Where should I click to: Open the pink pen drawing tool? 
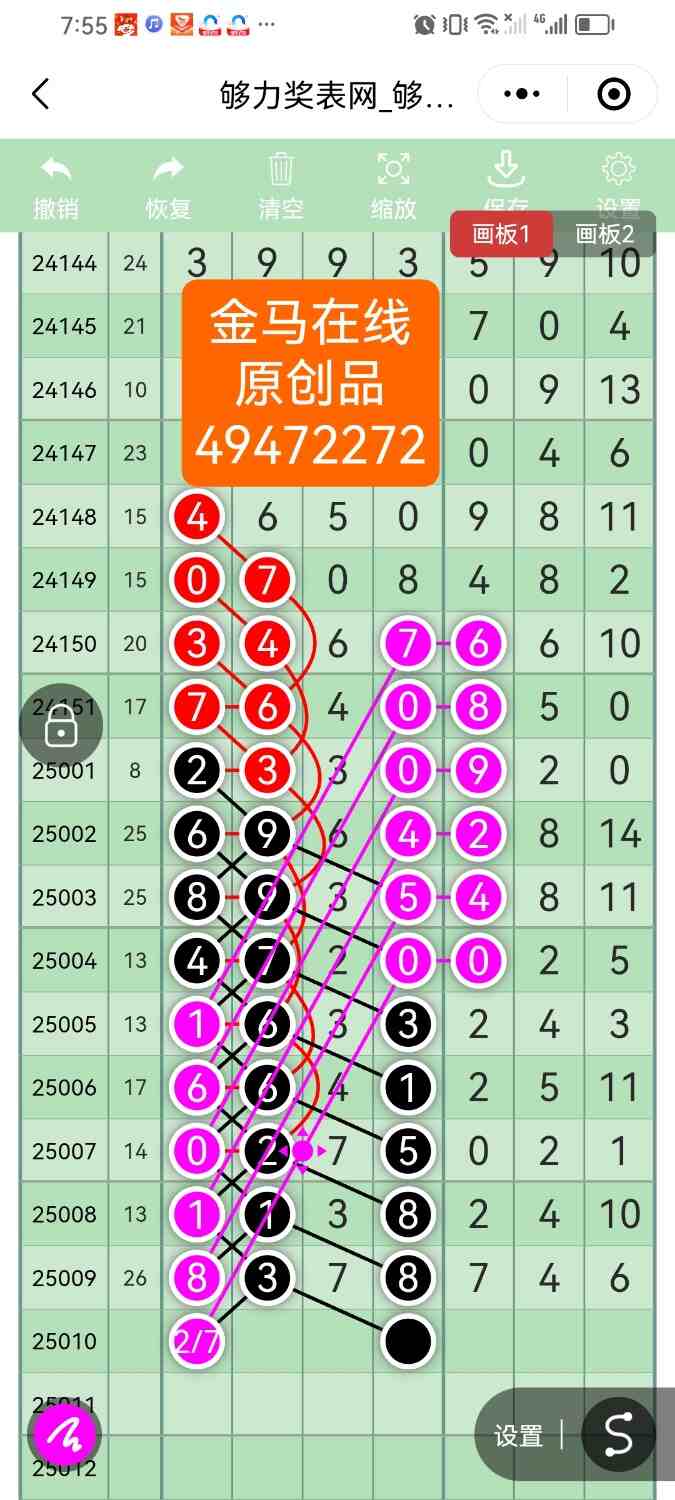(x=65, y=1436)
